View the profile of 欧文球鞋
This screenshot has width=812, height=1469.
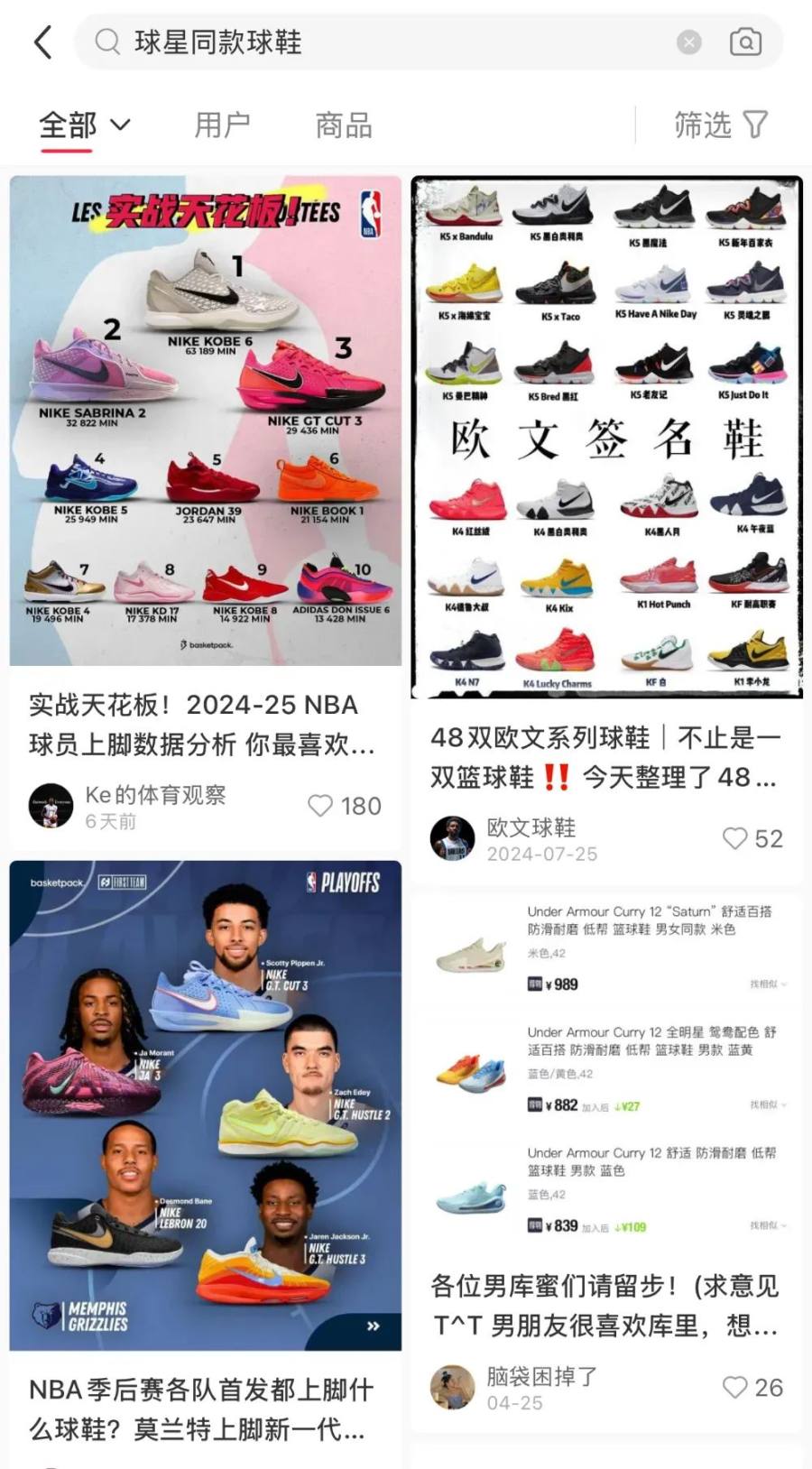452,838
